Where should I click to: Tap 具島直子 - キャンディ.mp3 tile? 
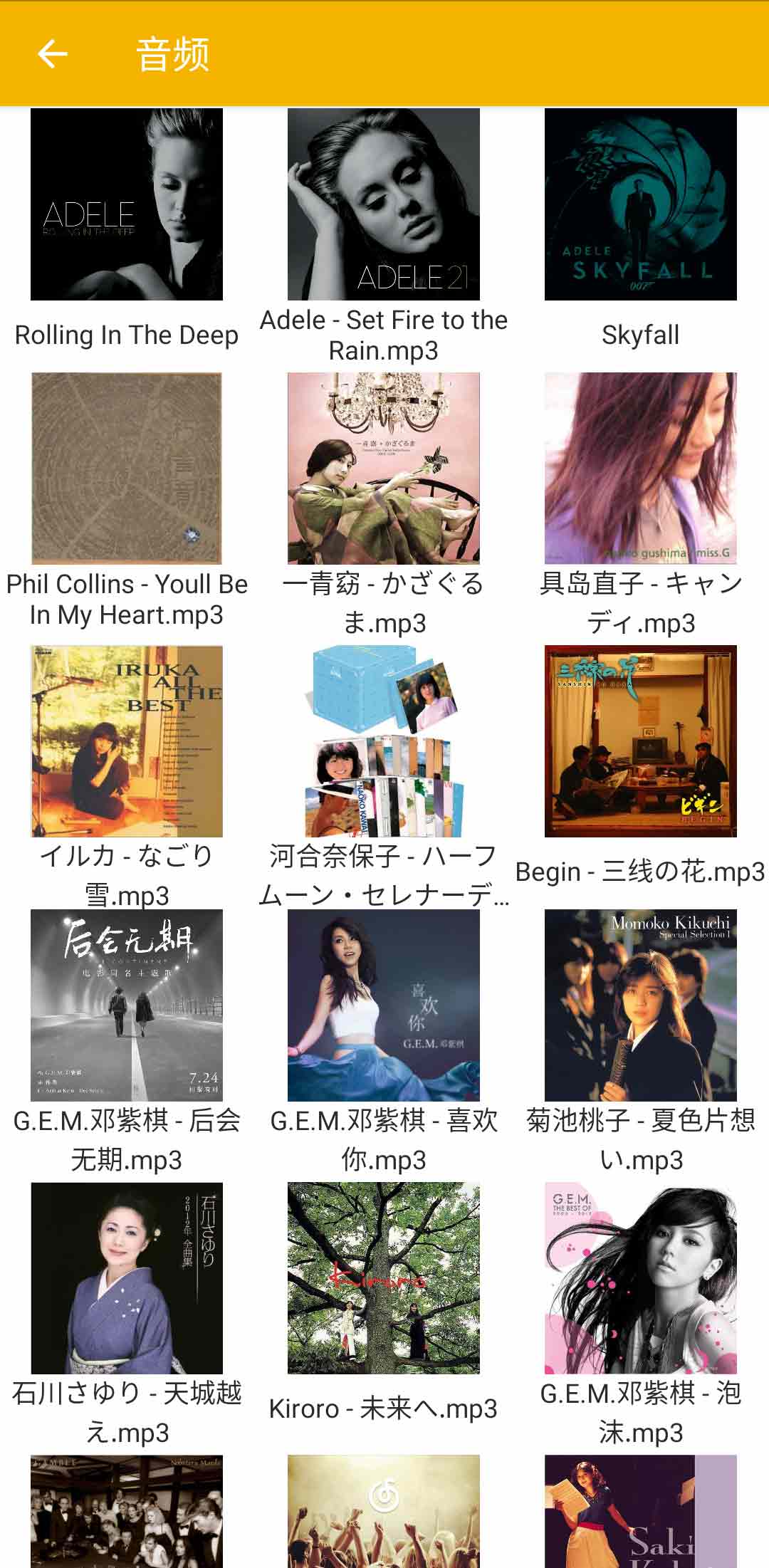point(640,469)
